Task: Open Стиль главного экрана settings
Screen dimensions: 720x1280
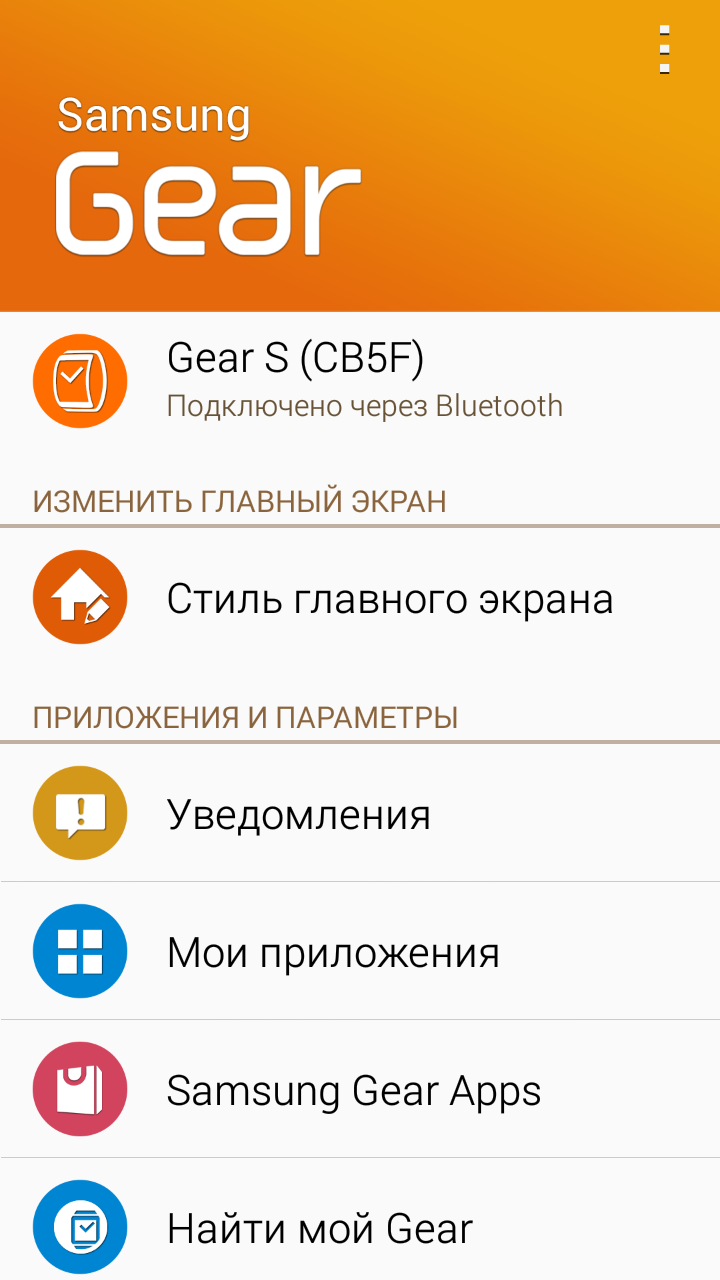Action: click(360, 598)
